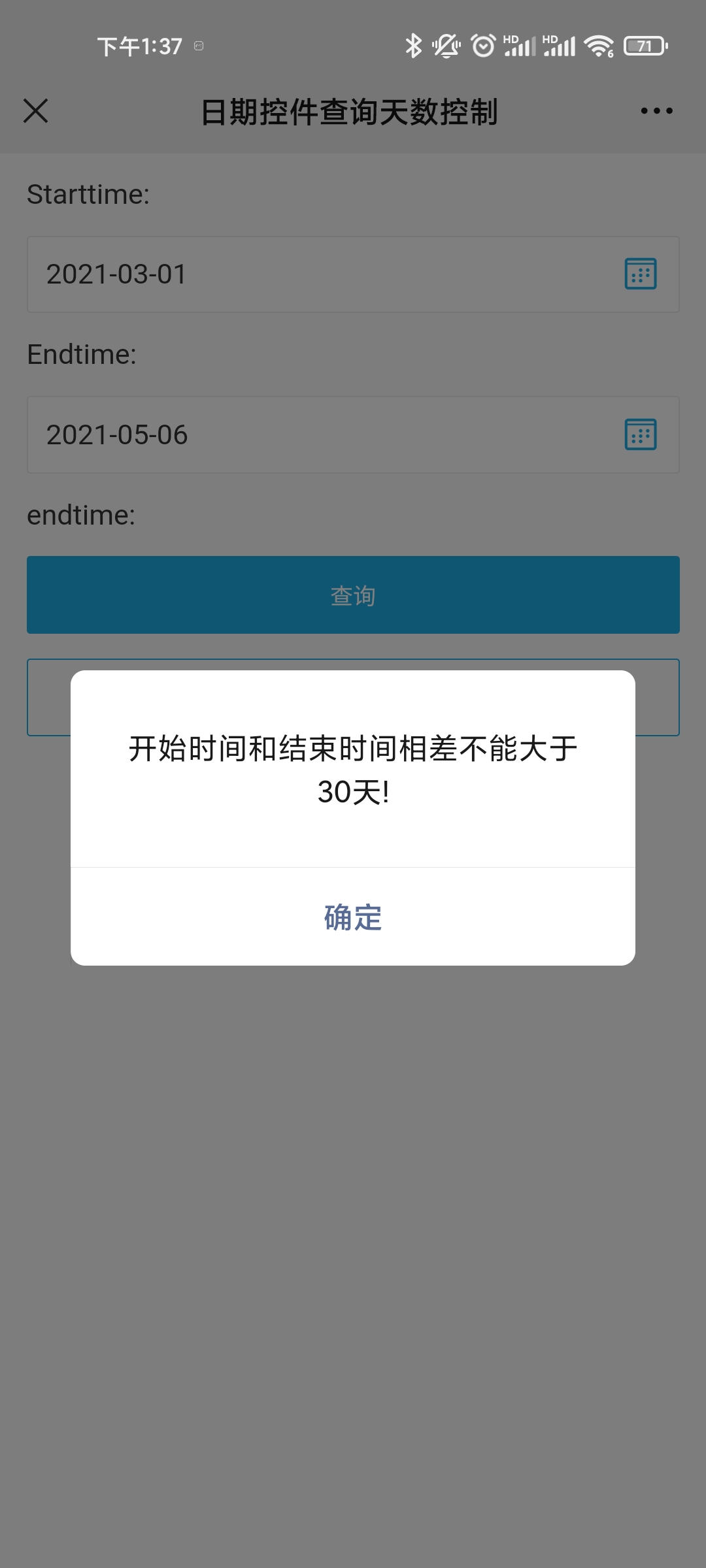Tap the Starttime date field 2021-03-01
The image size is (706, 1568).
click(x=314, y=274)
